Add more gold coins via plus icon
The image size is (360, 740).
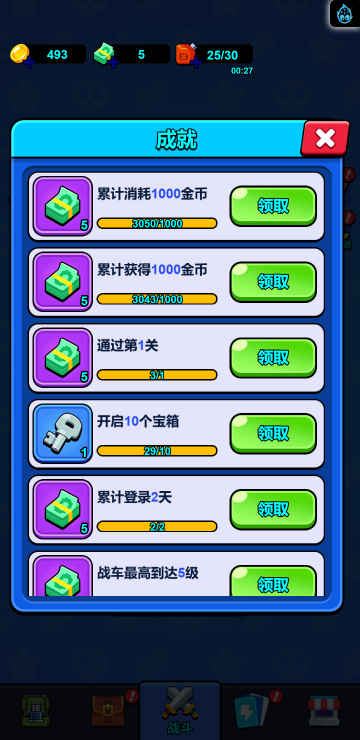click(29, 62)
